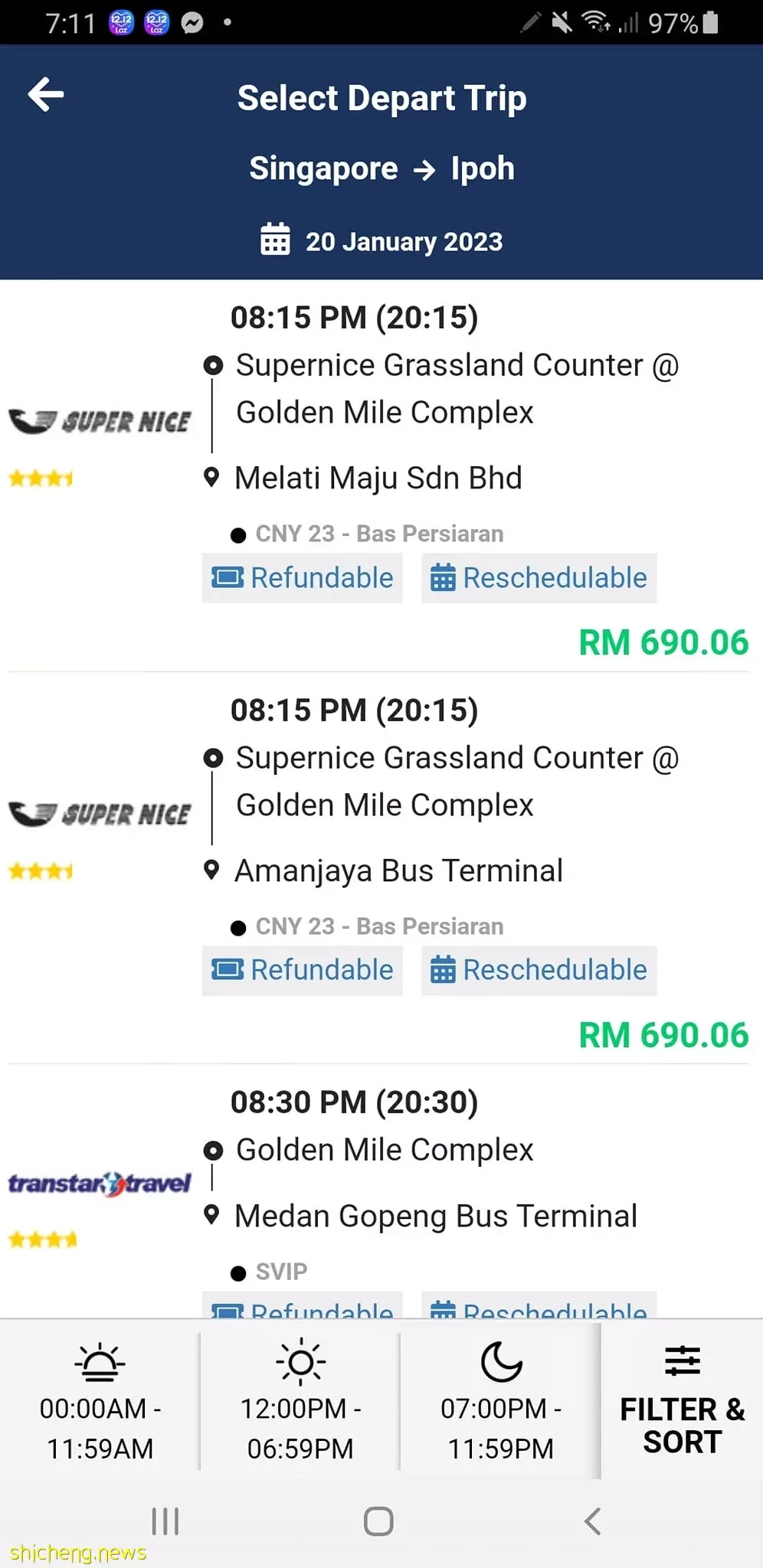763x1568 pixels.
Task: Filter trips by 00:00AM - 11:59AM
Action: coord(100,1400)
